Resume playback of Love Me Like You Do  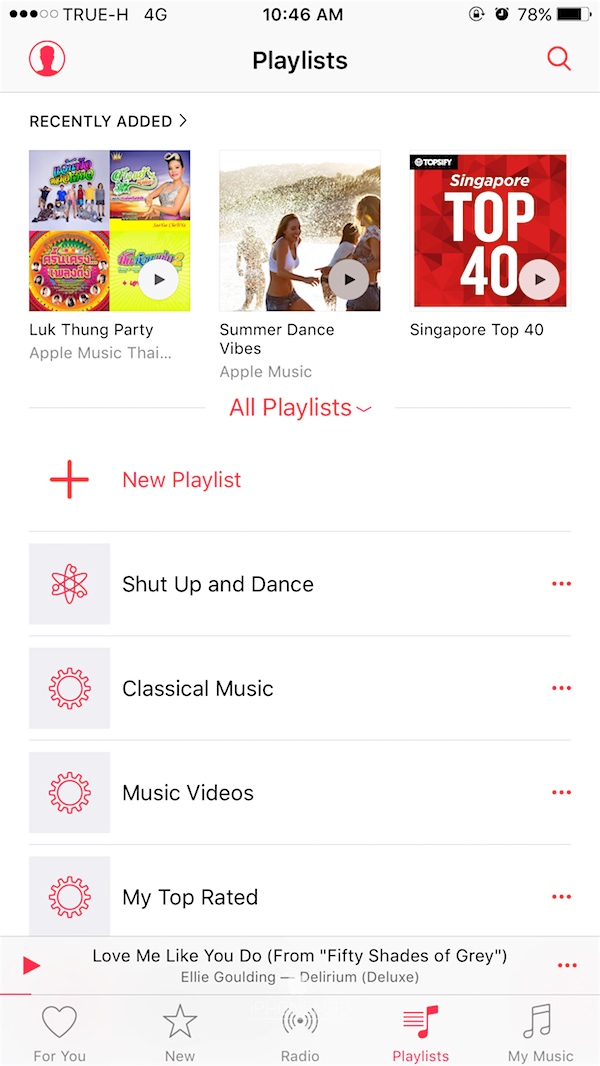coord(31,965)
